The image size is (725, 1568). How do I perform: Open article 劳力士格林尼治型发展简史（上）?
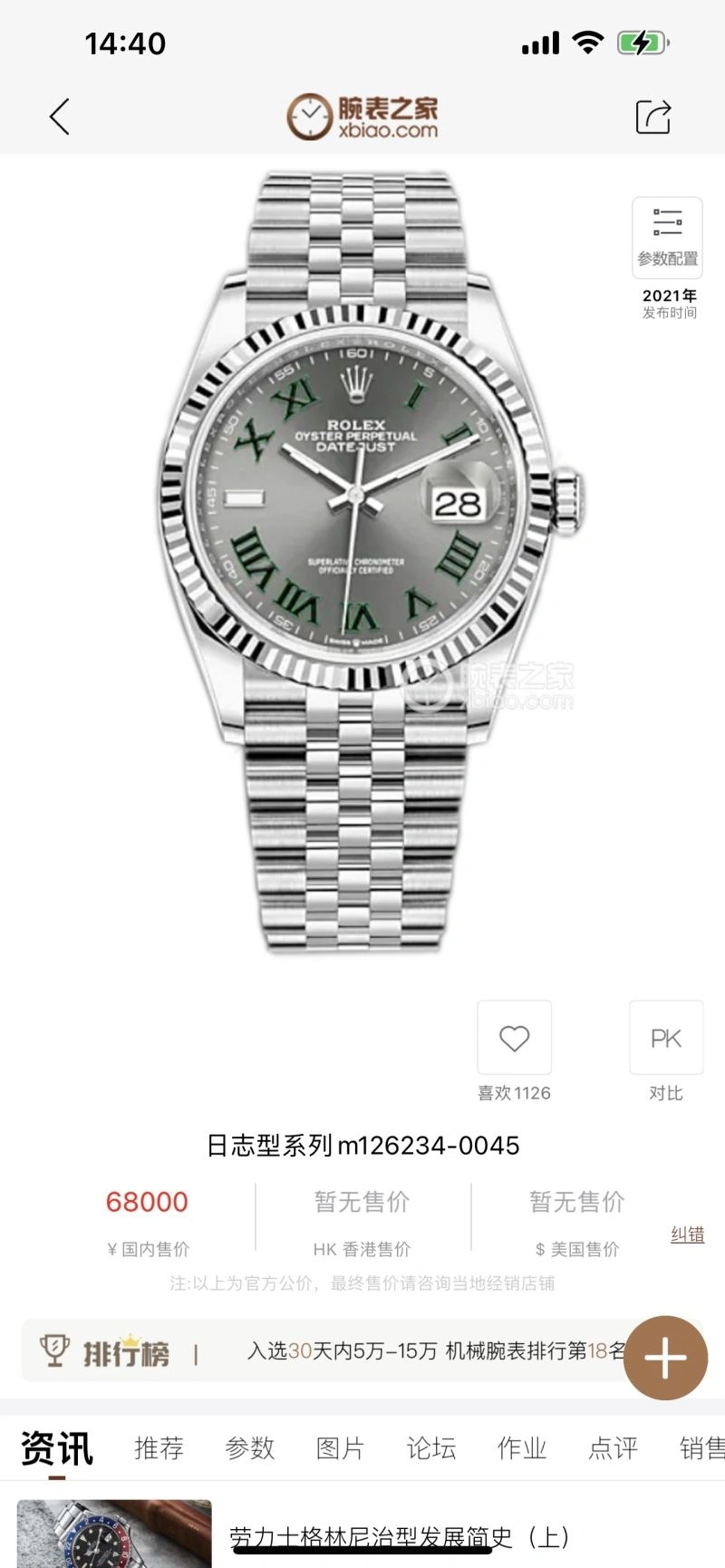(399, 1536)
